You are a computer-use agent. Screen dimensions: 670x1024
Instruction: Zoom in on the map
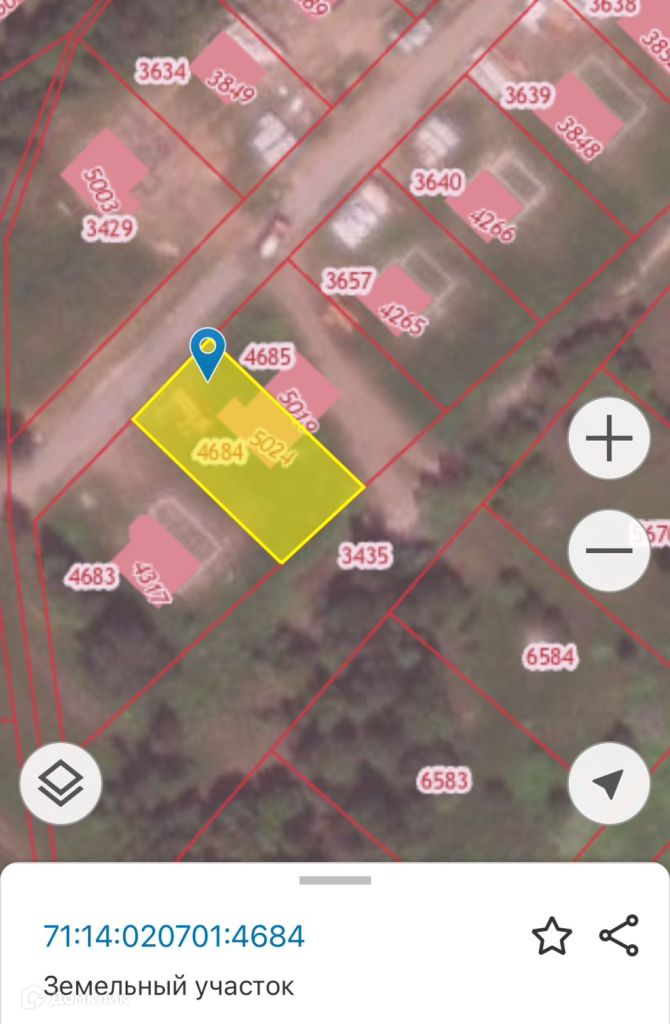tap(609, 439)
